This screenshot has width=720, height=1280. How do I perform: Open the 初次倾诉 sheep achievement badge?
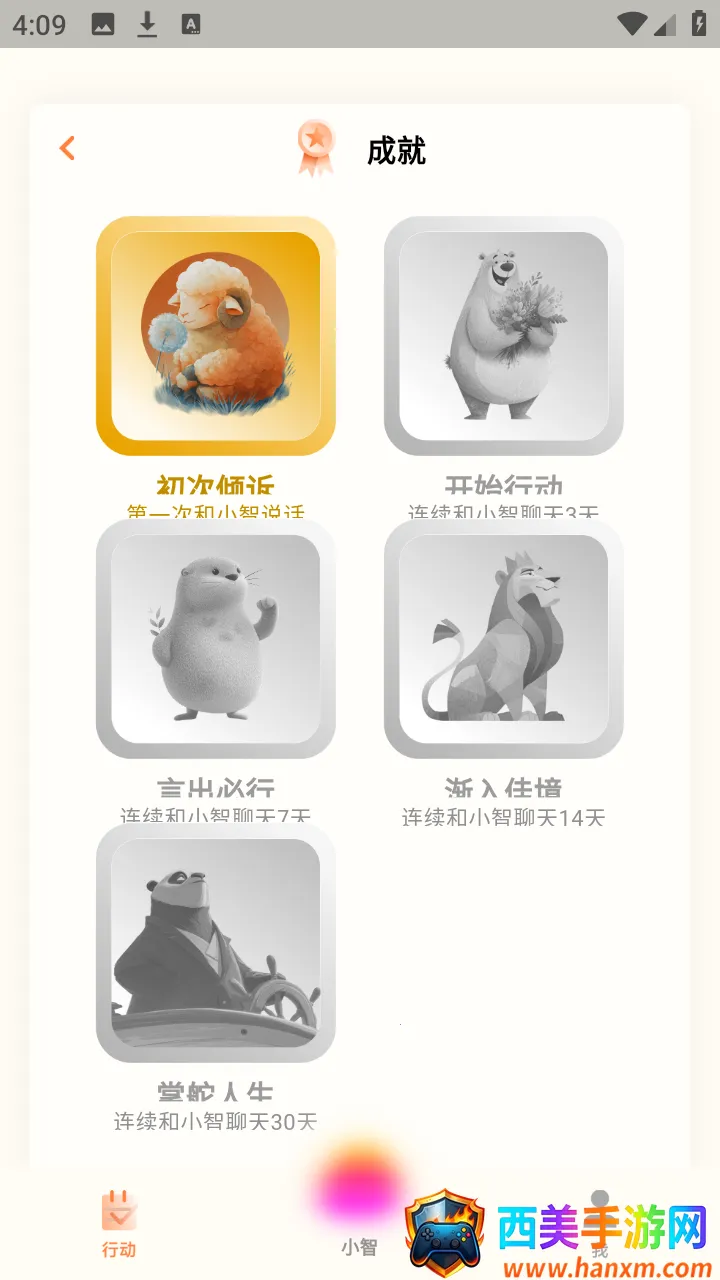pyautogui.click(x=215, y=335)
